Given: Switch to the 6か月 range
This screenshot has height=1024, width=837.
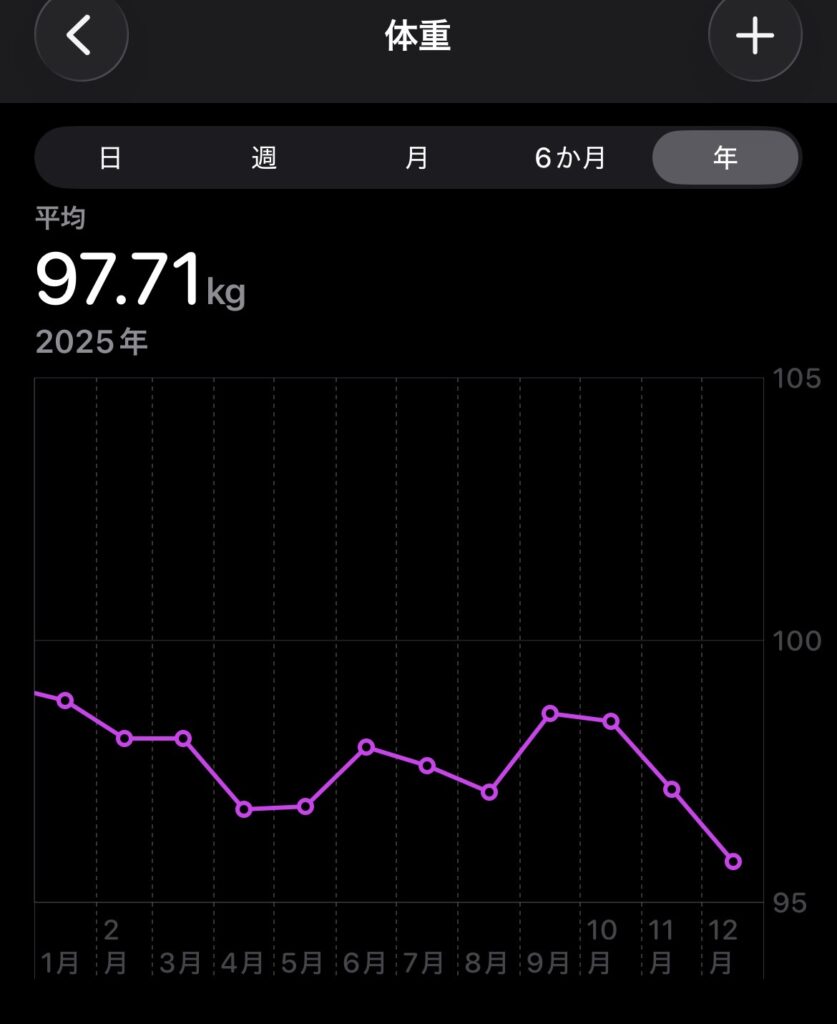Looking at the screenshot, I should point(570,158).
